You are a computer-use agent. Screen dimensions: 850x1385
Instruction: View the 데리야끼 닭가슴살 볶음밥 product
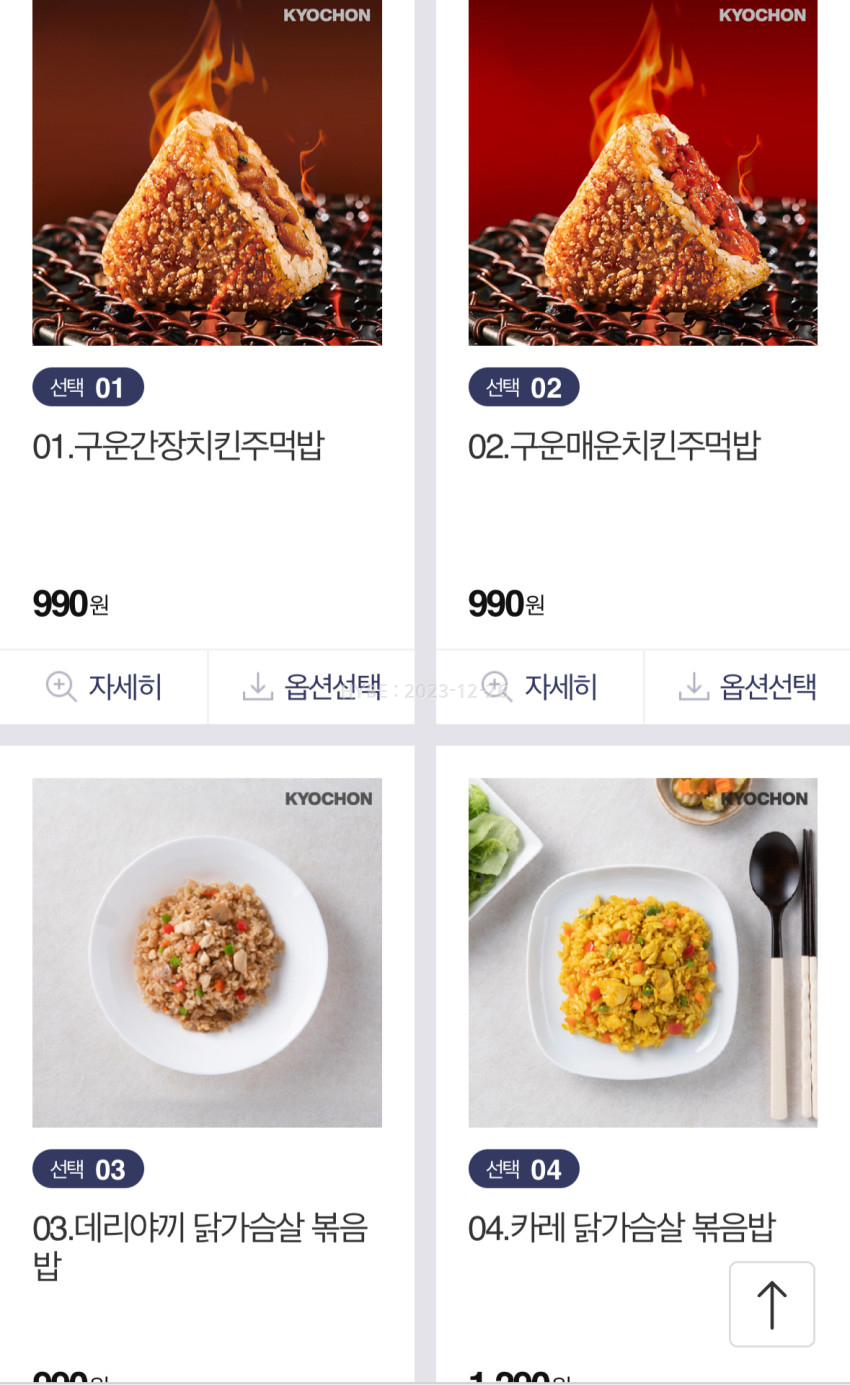[x=207, y=952]
